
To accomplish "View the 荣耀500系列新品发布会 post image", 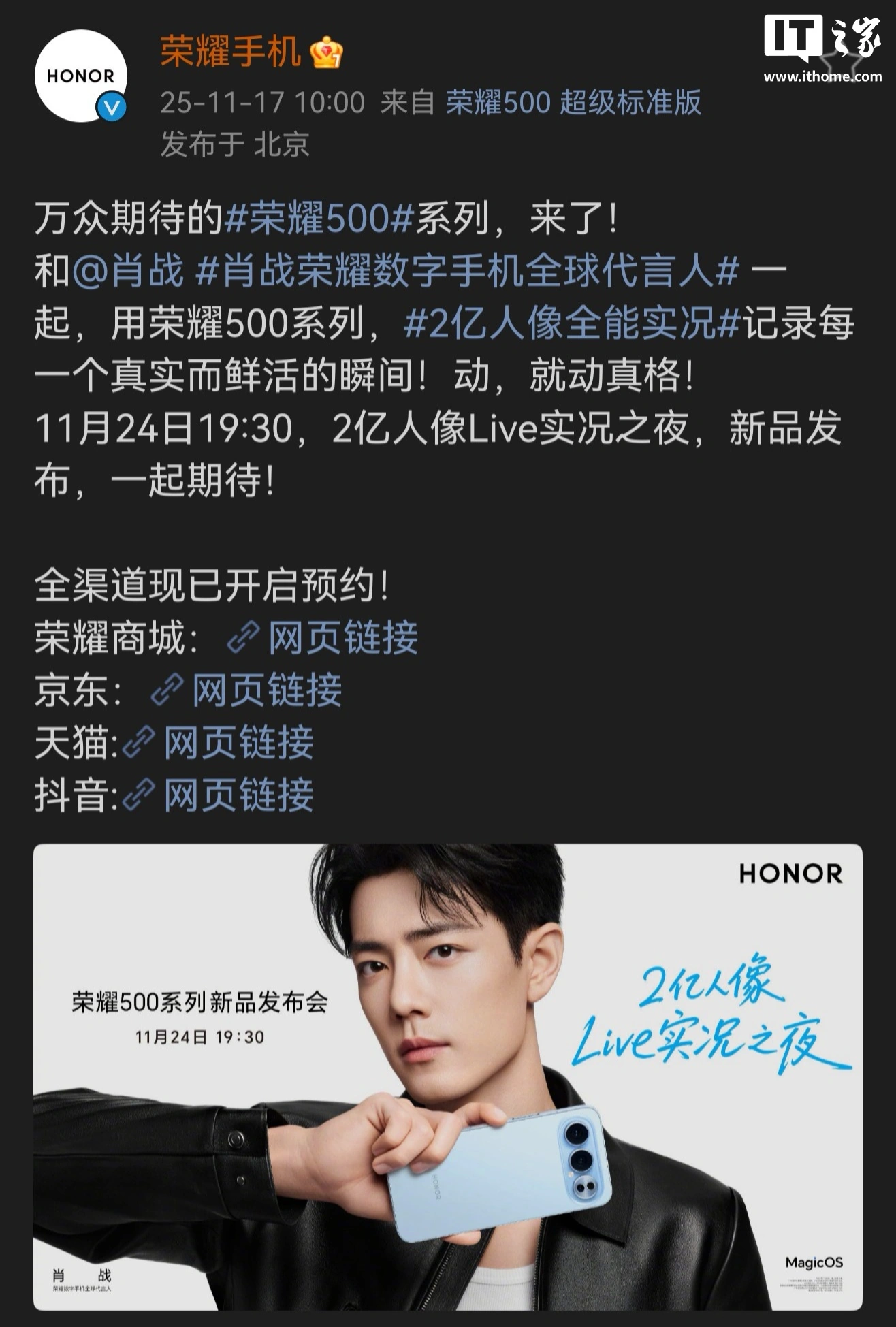I will (448, 1077).
